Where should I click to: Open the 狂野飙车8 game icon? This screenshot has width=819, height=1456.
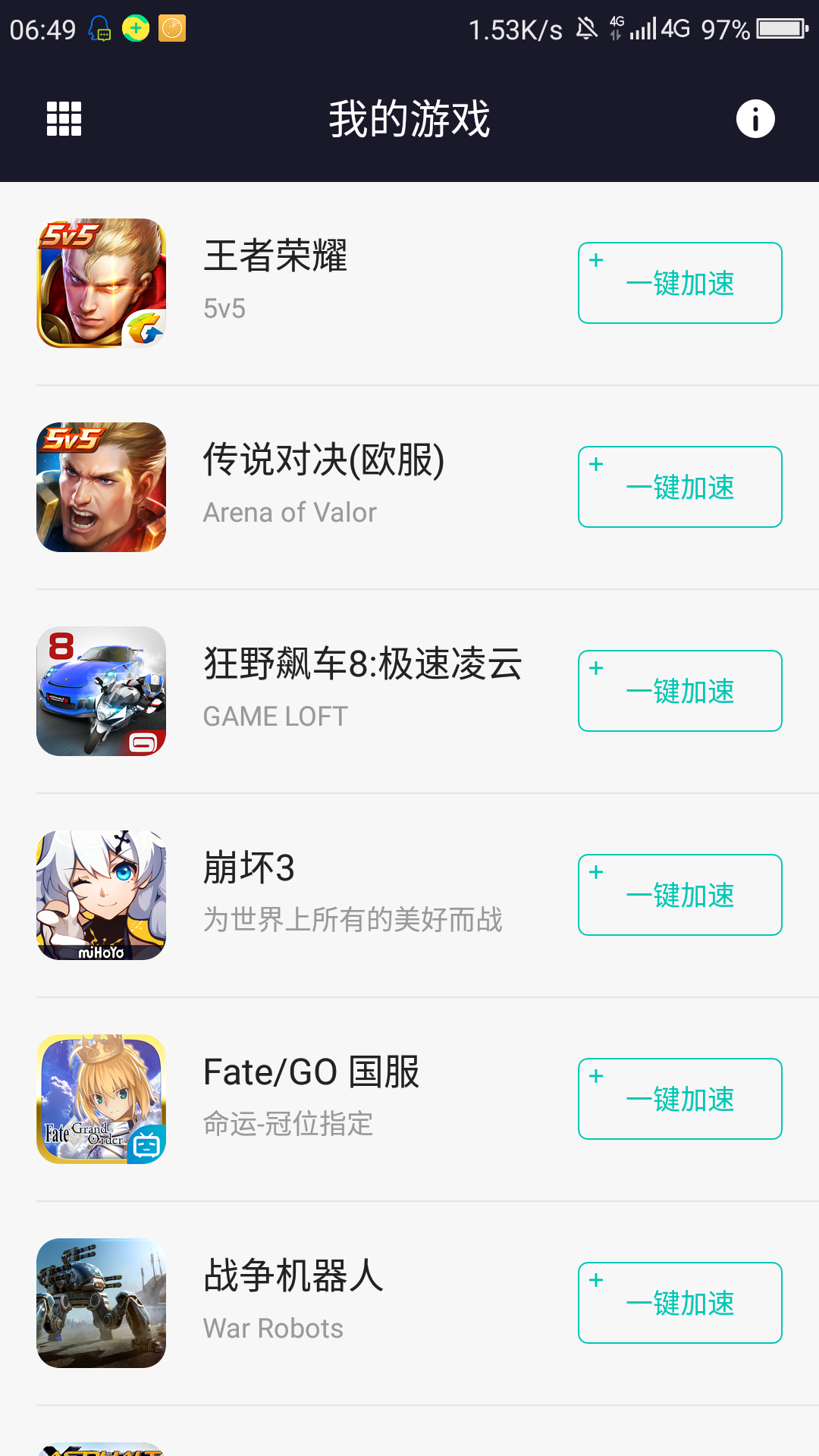[x=101, y=691]
